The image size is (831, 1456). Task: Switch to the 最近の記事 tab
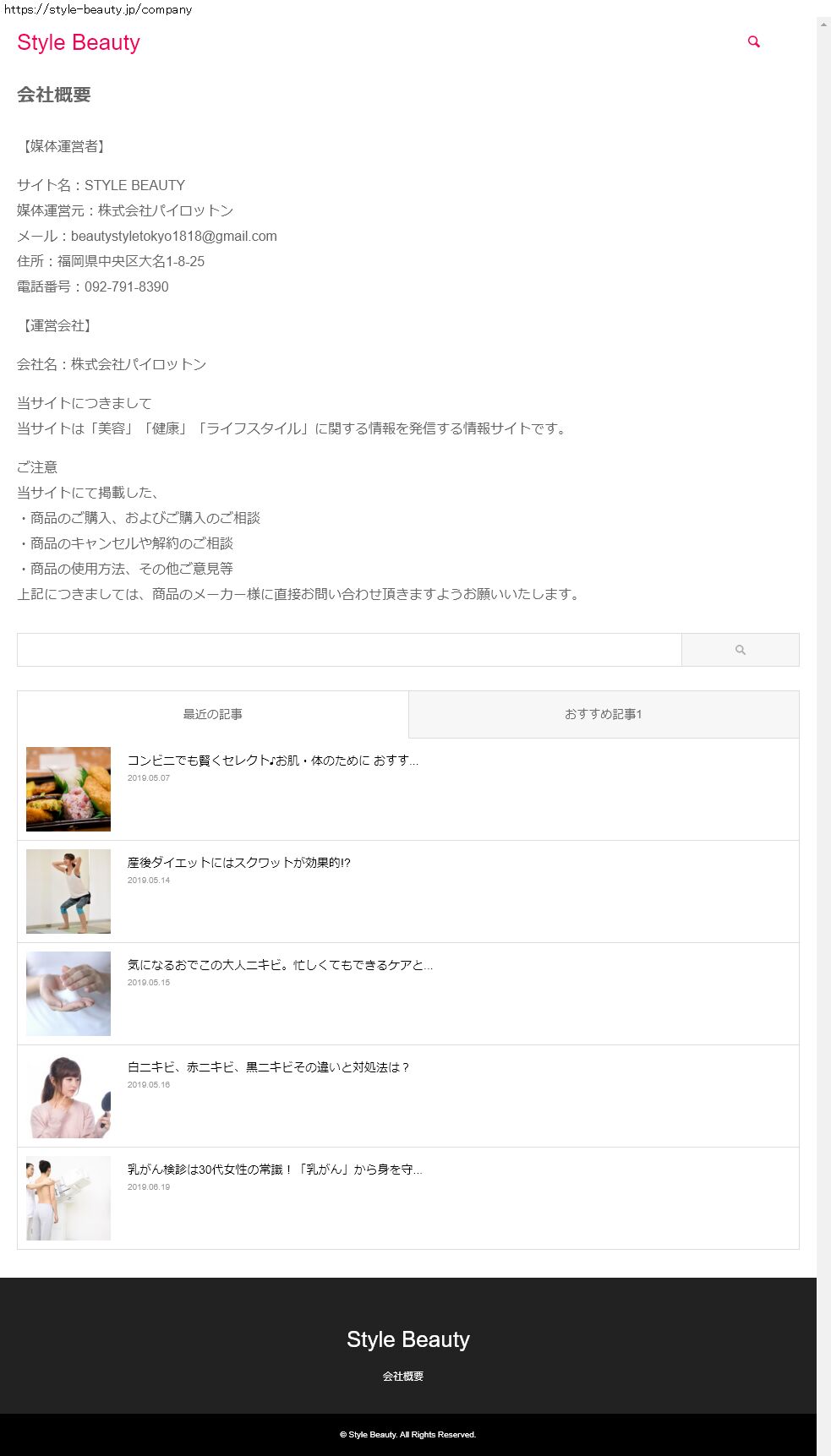point(212,714)
